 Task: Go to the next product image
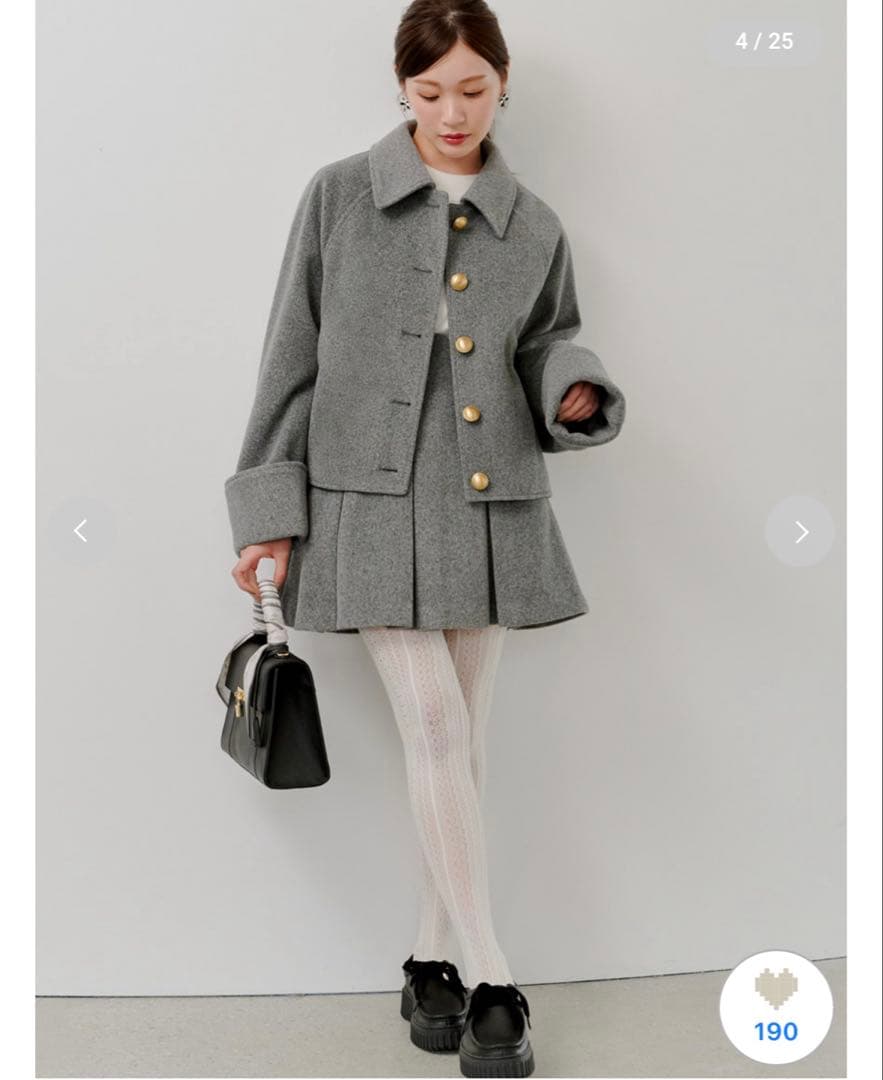[800, 532]
